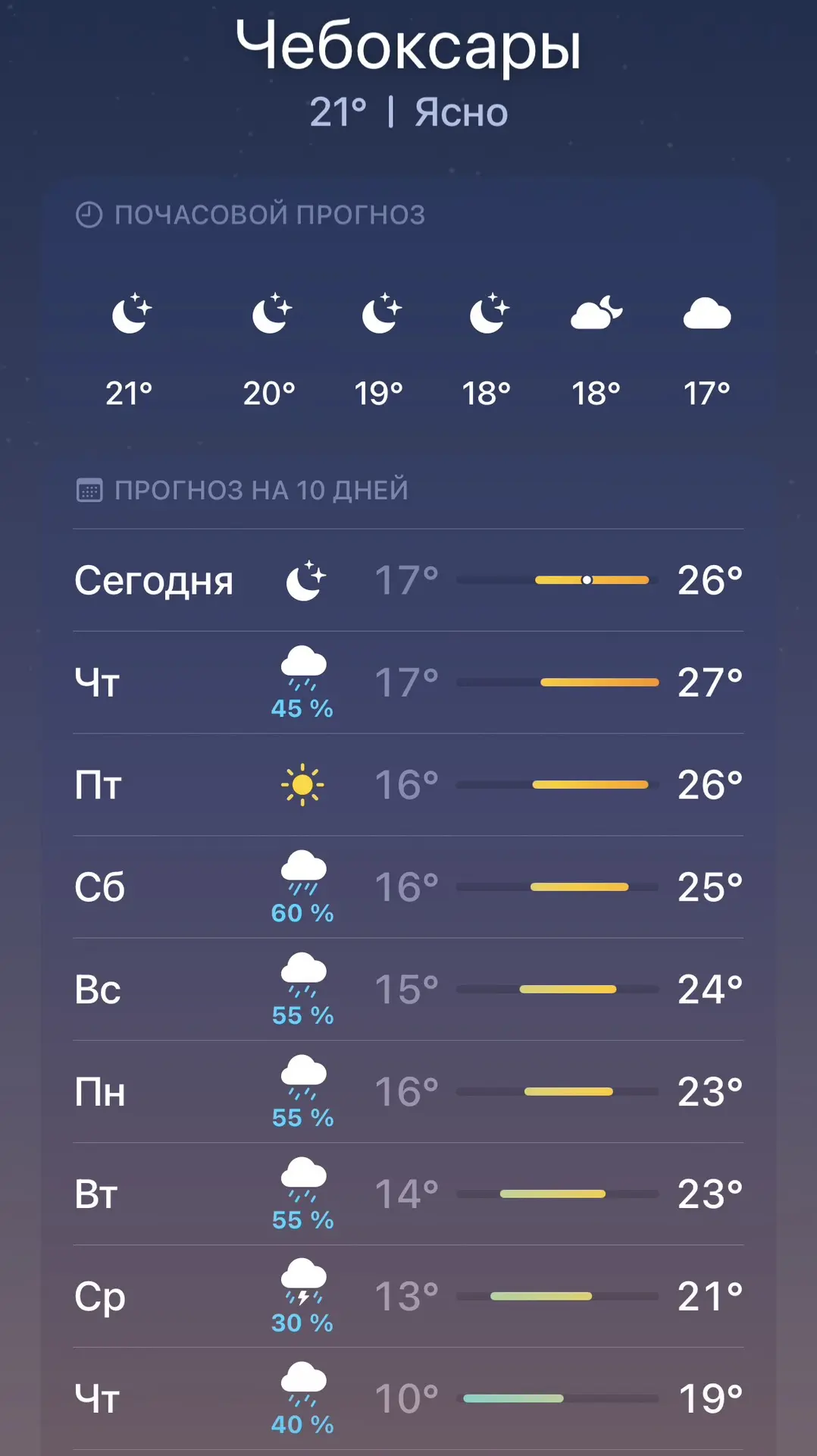
Task: Open the Пн daily forecast row
Action: pos(409,1092)
